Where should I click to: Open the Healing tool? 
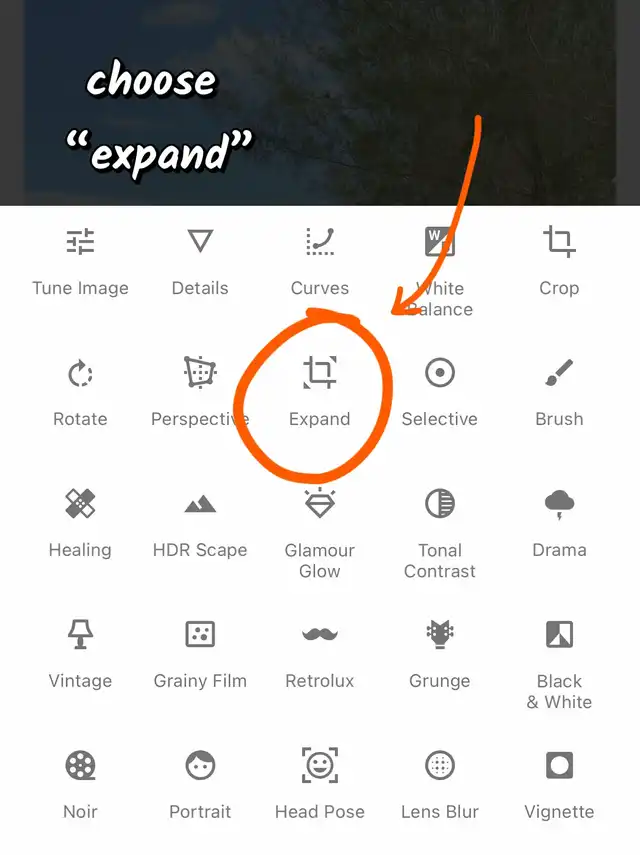[x=80, y=522]
